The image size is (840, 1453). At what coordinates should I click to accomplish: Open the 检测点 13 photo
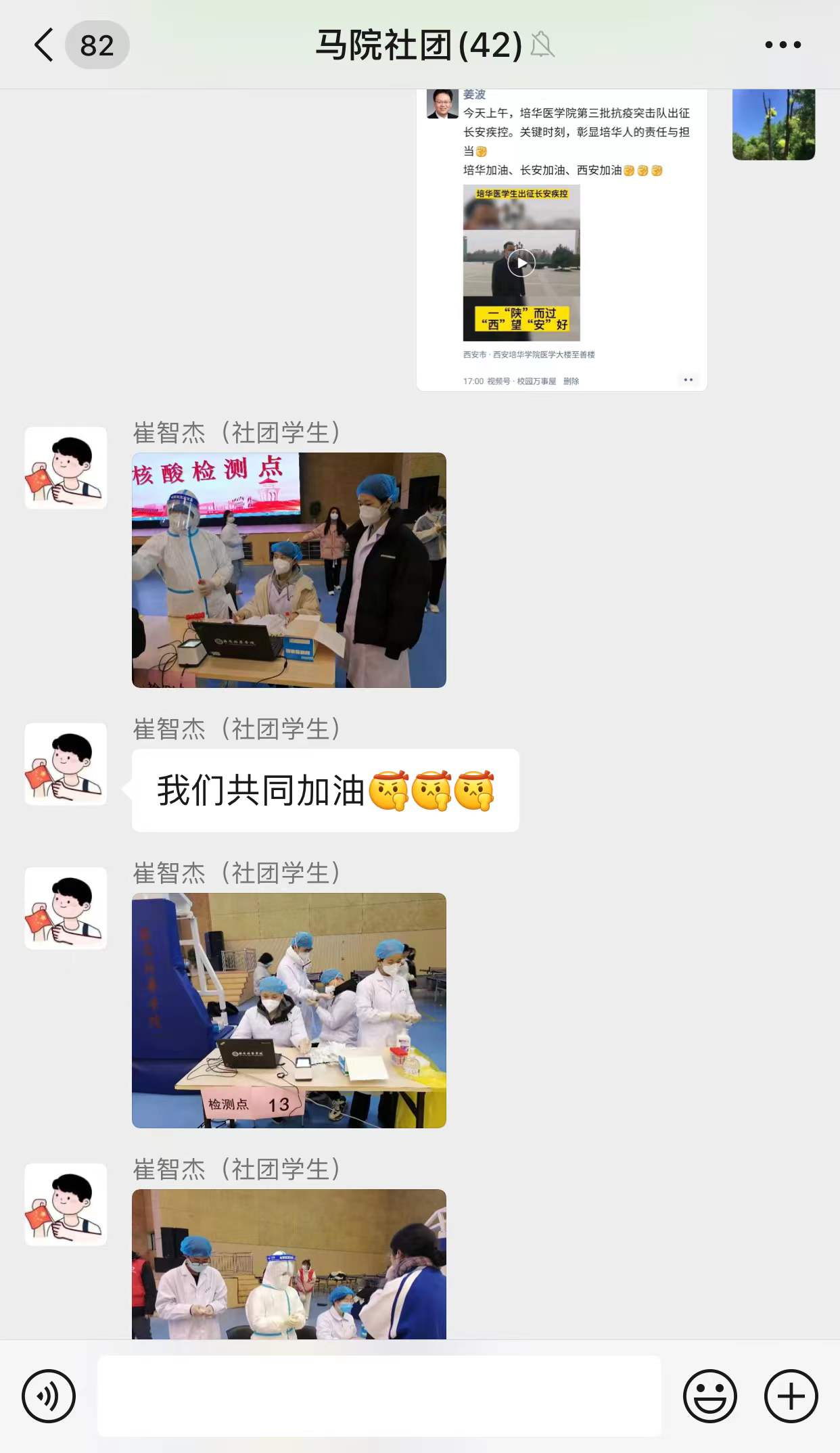(289, 1010)
